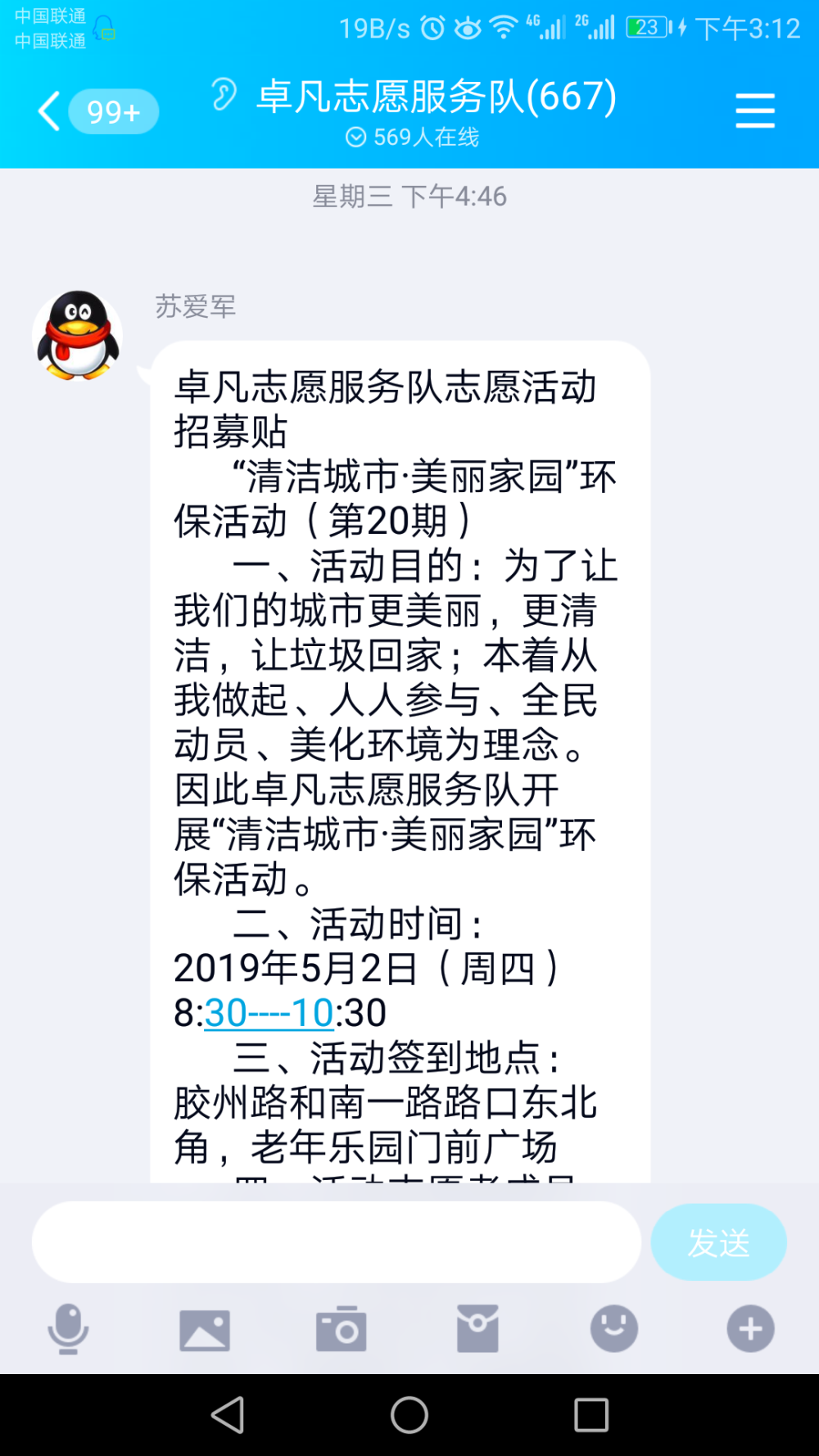Screen dimensions: 819x1456
Task: Open system recent apps
Action: point(591,1414)
